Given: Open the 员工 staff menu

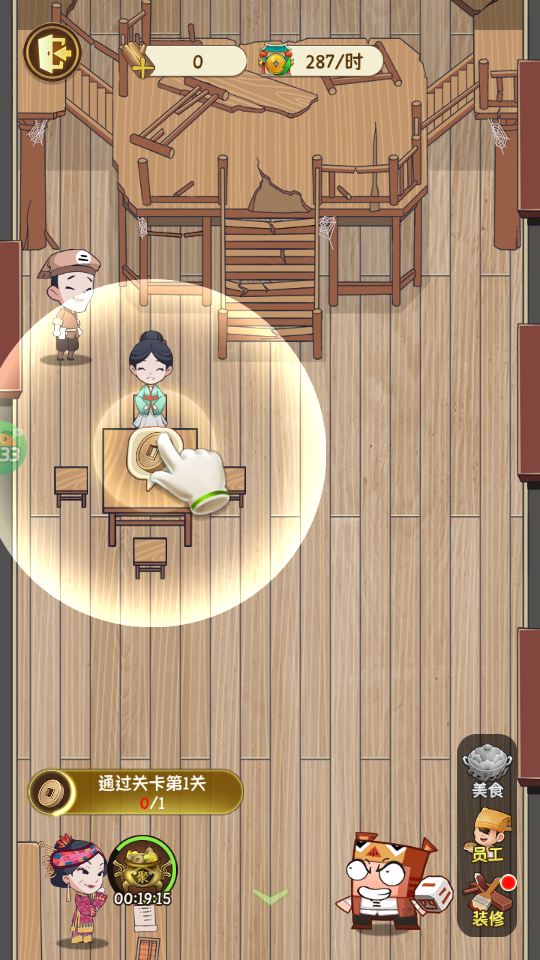Looking at the screenshot, I should click(x=487, y=836).
